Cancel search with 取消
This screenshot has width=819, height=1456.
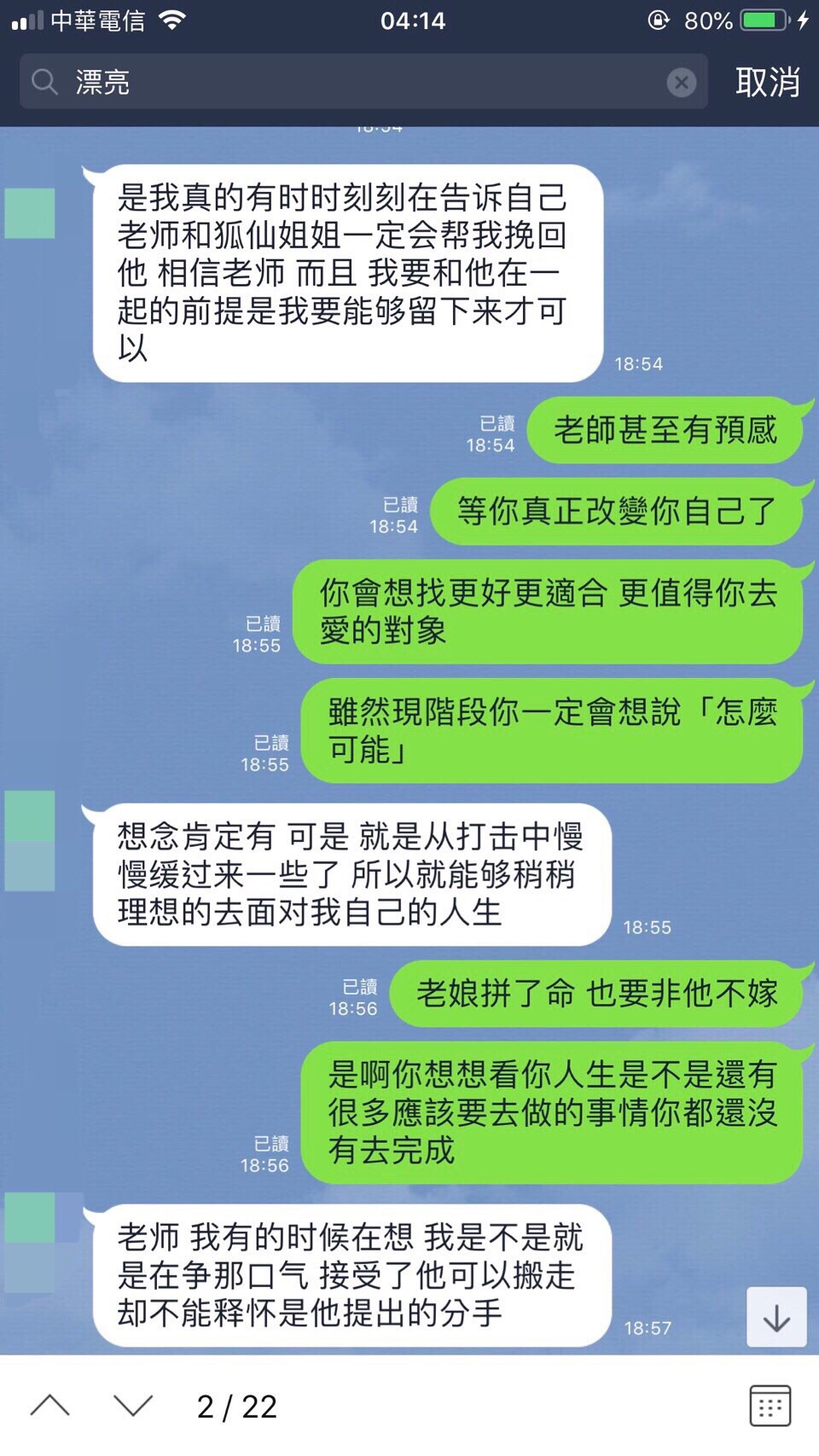click(x=767, y=82)
